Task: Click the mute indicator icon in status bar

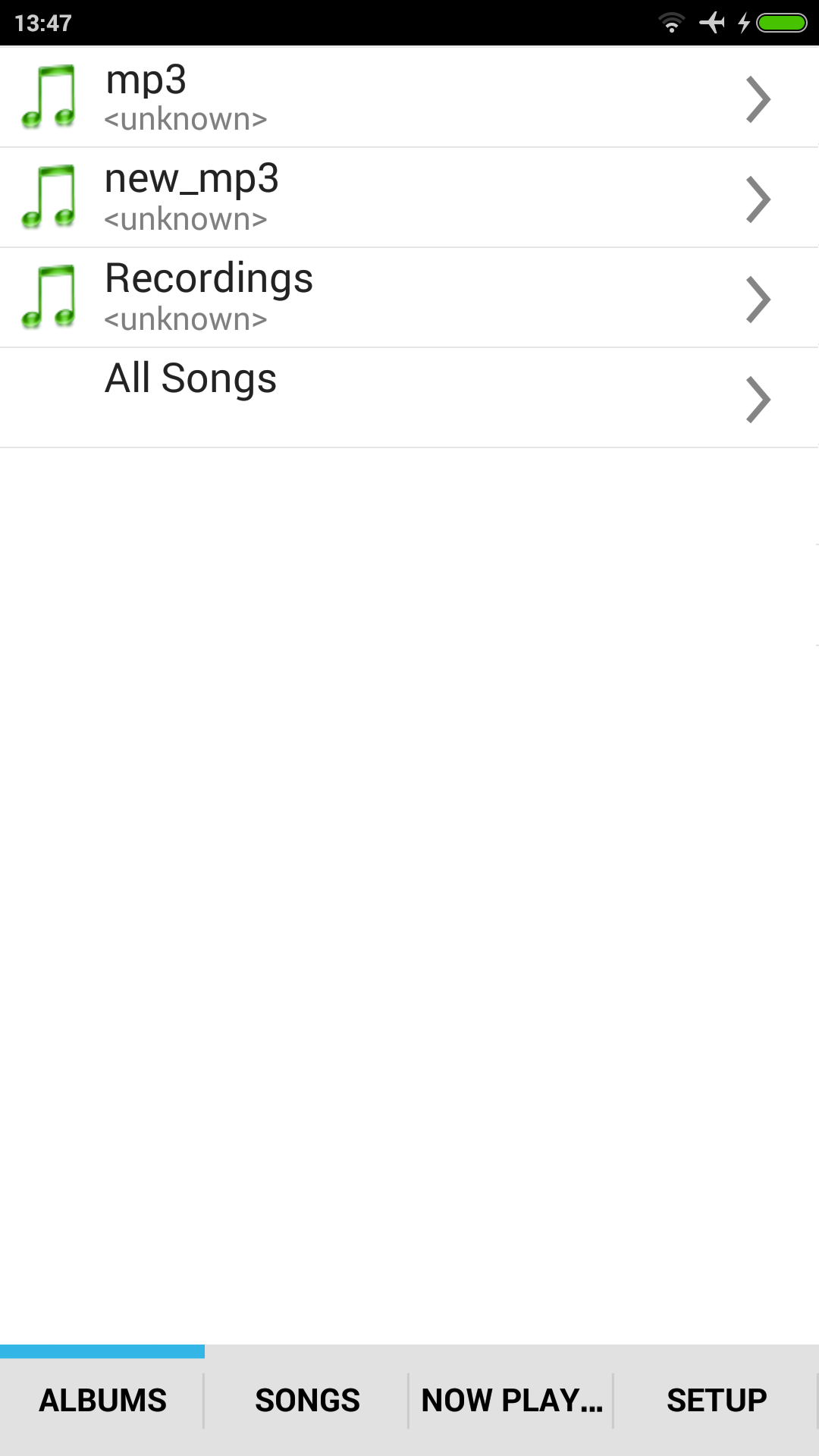Action: tap(714, 23)
